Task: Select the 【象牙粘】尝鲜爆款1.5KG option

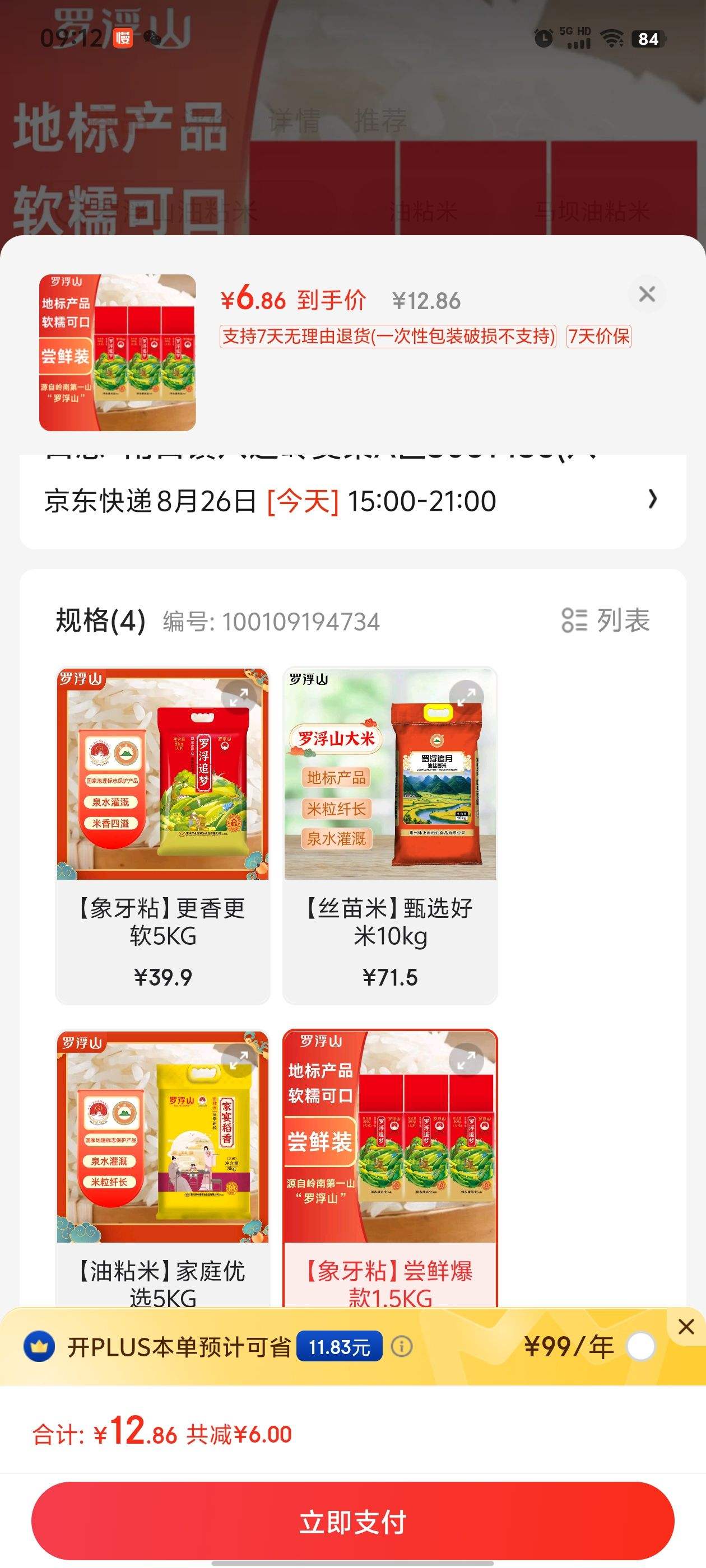Action: 390,1281
